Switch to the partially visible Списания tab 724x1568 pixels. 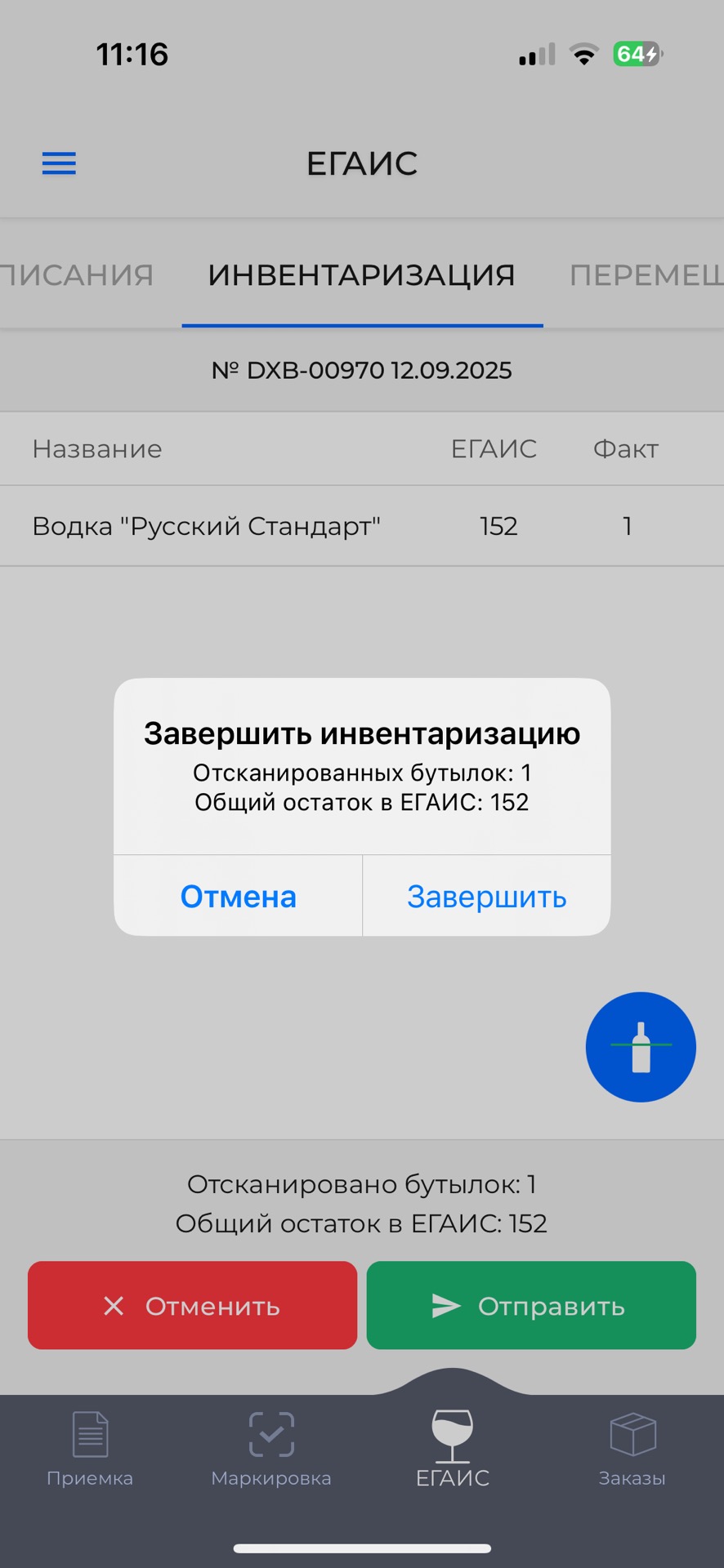pyautogui.click(x=78, y=275)
